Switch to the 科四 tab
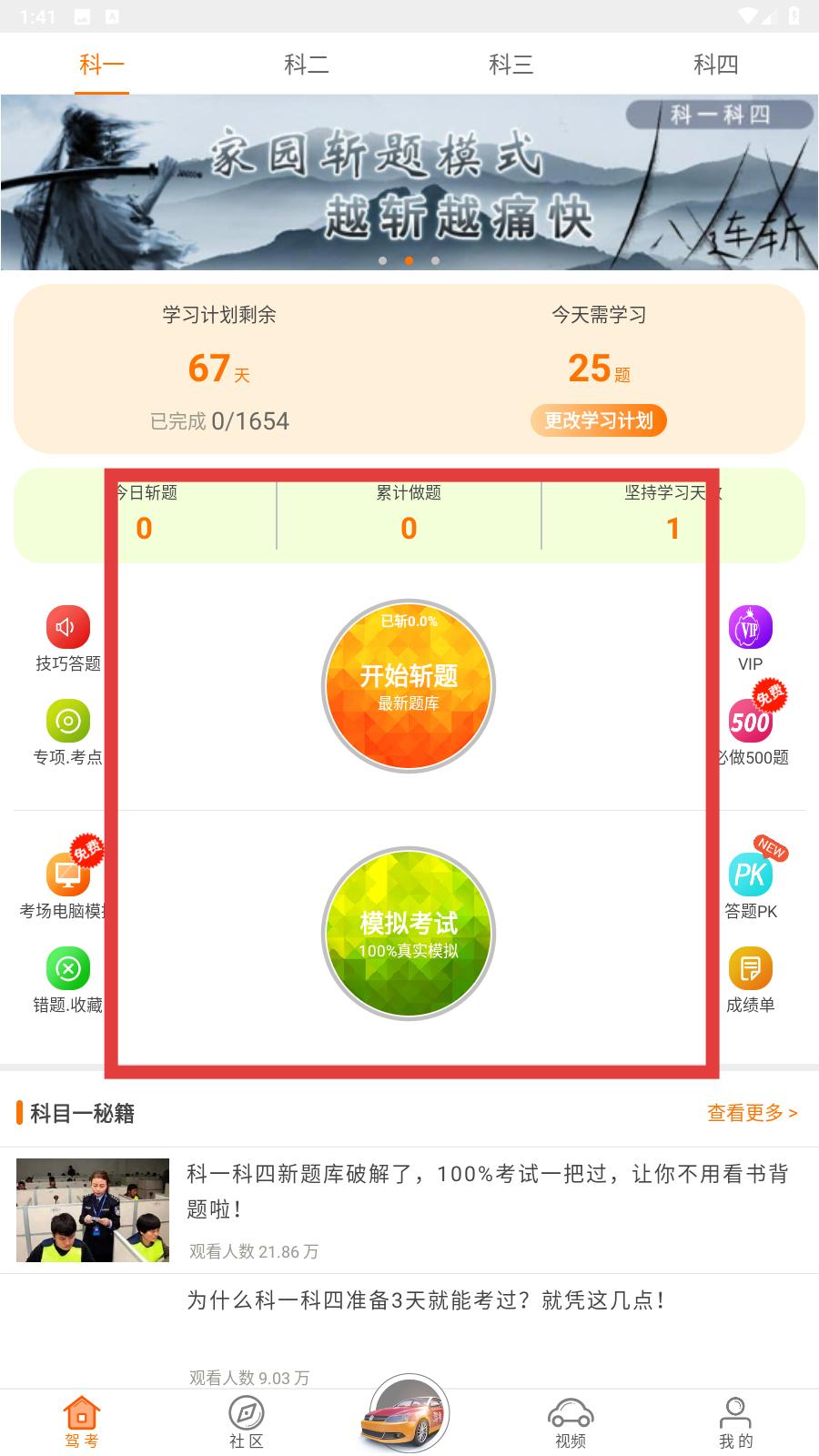Viewport: 819px width, 1456px height. [715, 65]
